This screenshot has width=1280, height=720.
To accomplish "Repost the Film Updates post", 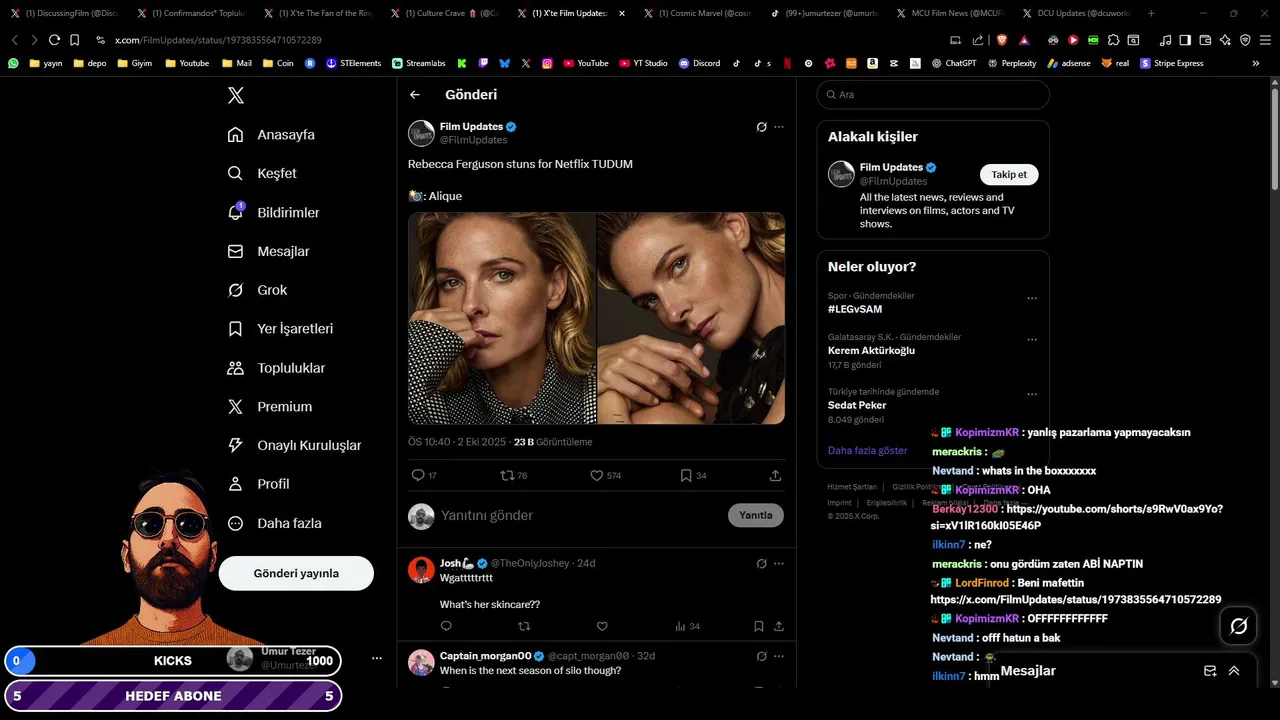I will coord(513,475).
